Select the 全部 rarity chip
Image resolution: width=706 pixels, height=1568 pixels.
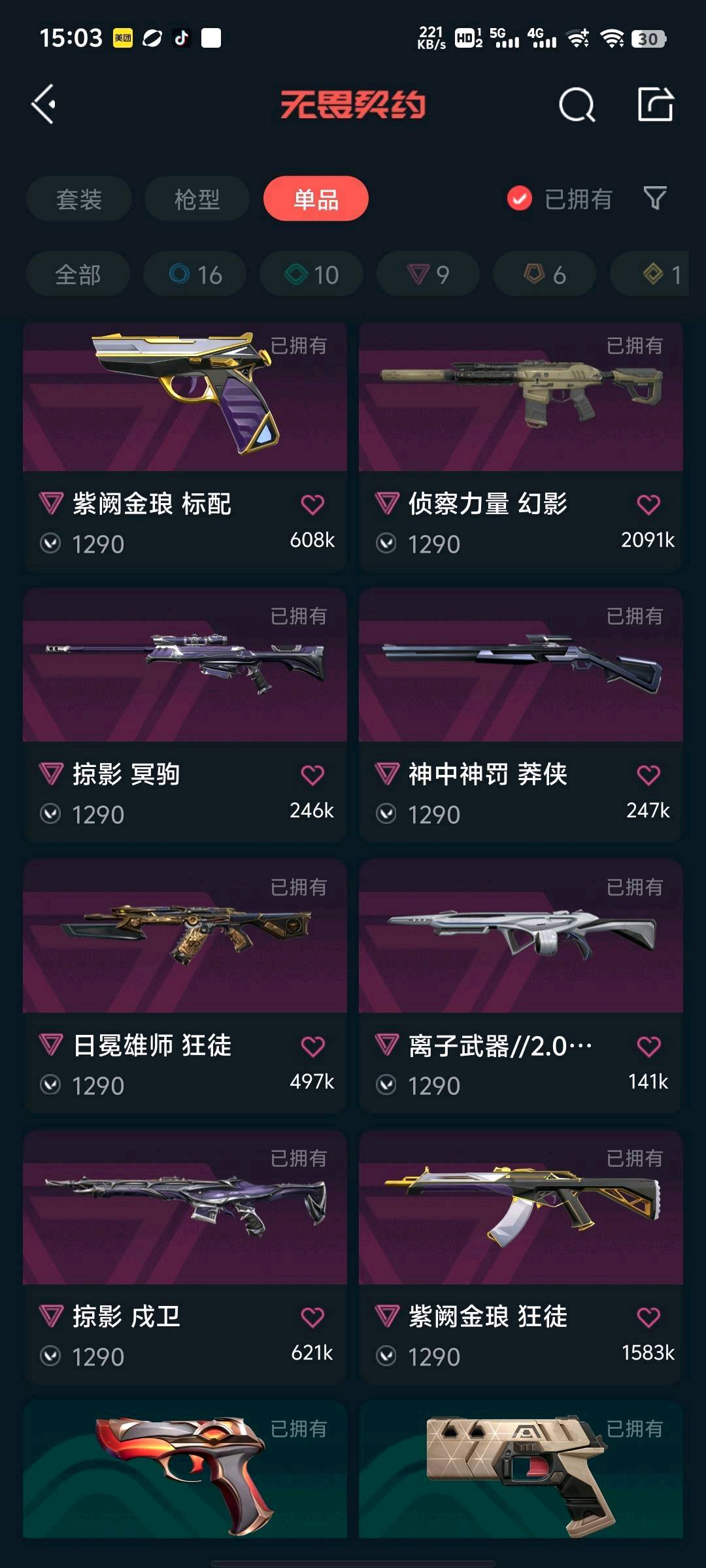click(x=78, y=274)
